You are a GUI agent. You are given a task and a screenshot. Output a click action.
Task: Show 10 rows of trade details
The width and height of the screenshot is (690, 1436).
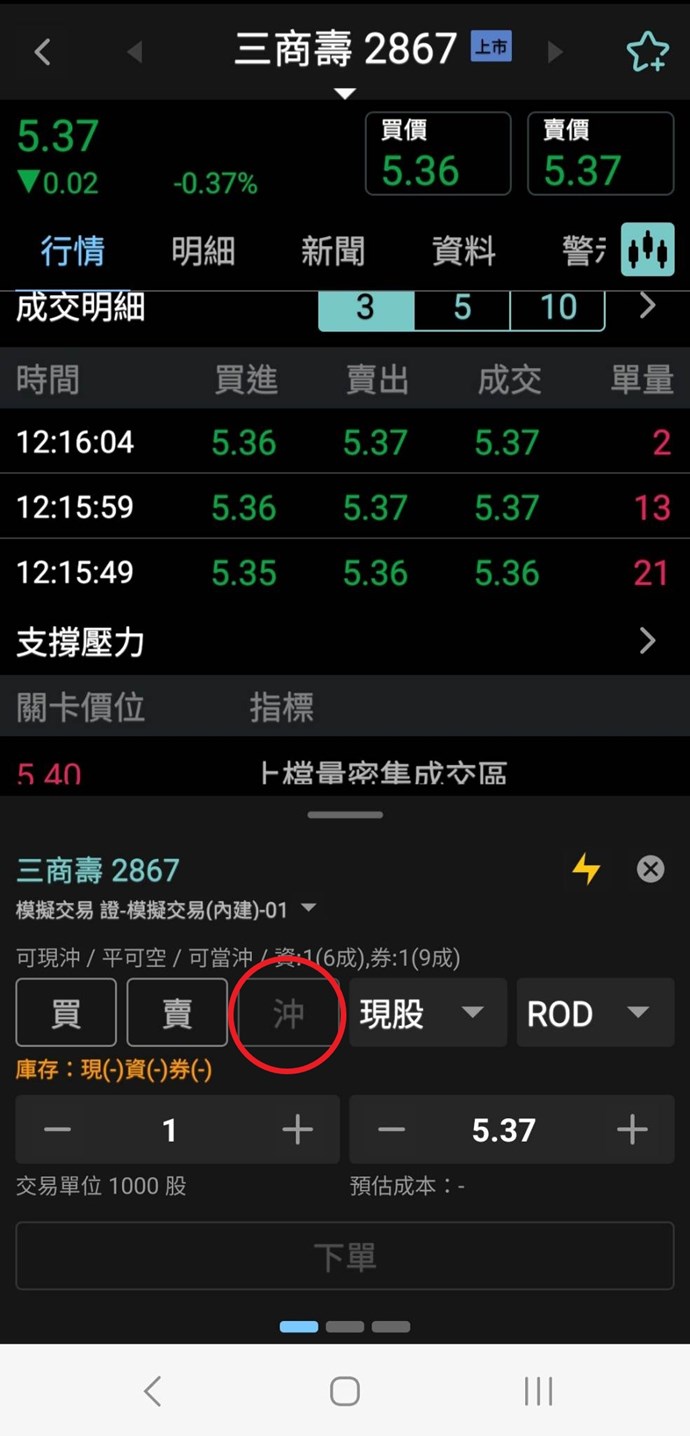point(558,307)
